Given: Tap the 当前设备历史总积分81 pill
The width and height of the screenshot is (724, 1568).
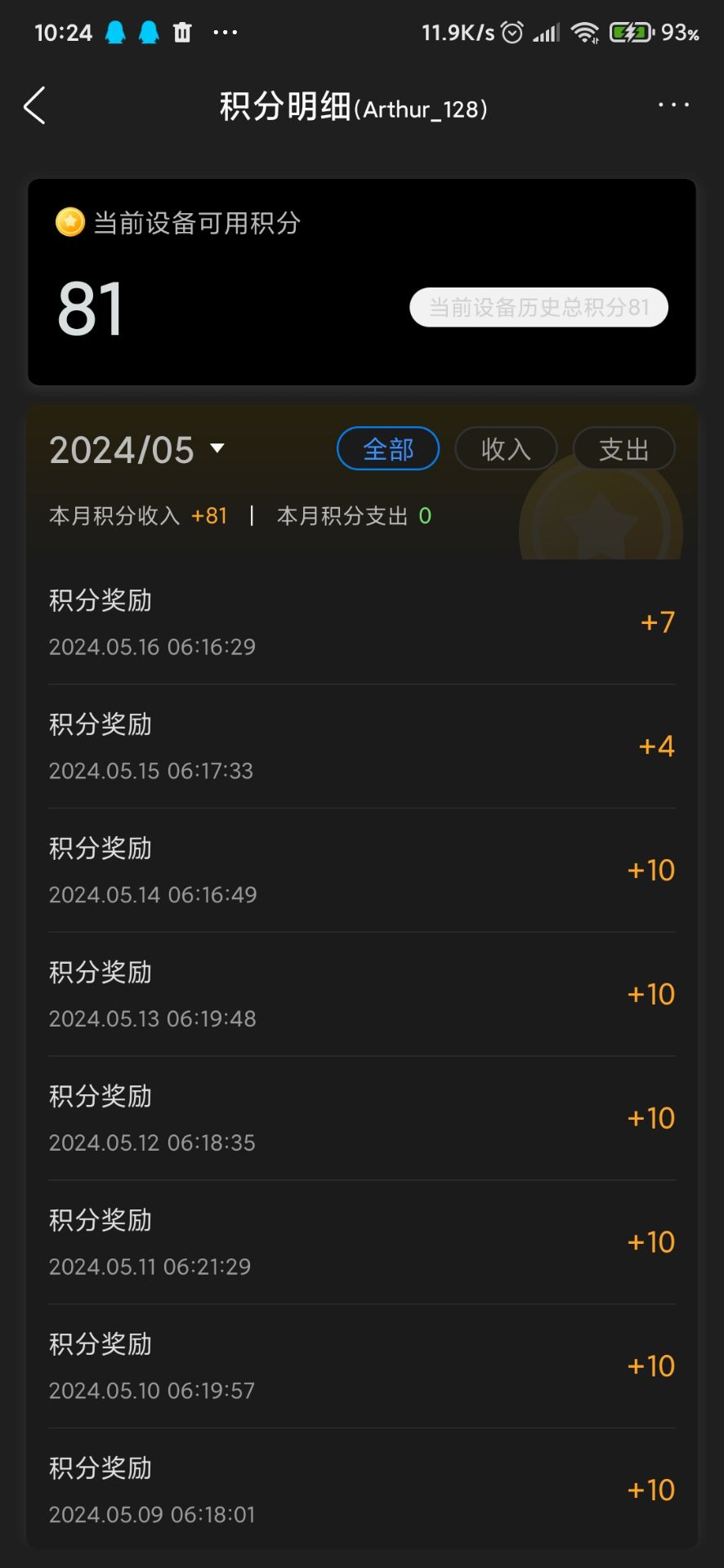Looking at the screenshot, I should point(539,307).
